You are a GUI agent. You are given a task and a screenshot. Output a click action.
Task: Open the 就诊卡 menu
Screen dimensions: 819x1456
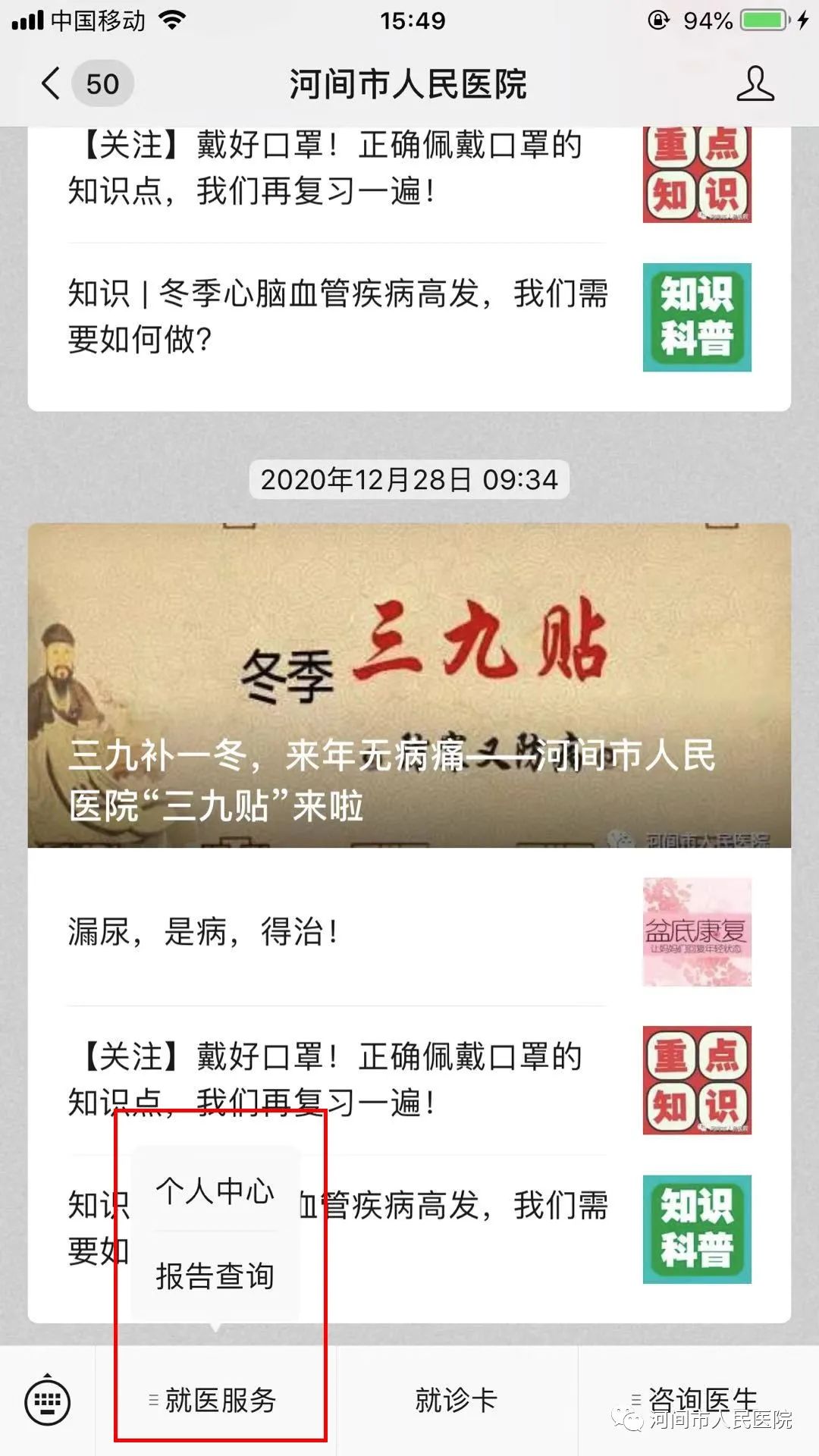(x=456, y=1400)
